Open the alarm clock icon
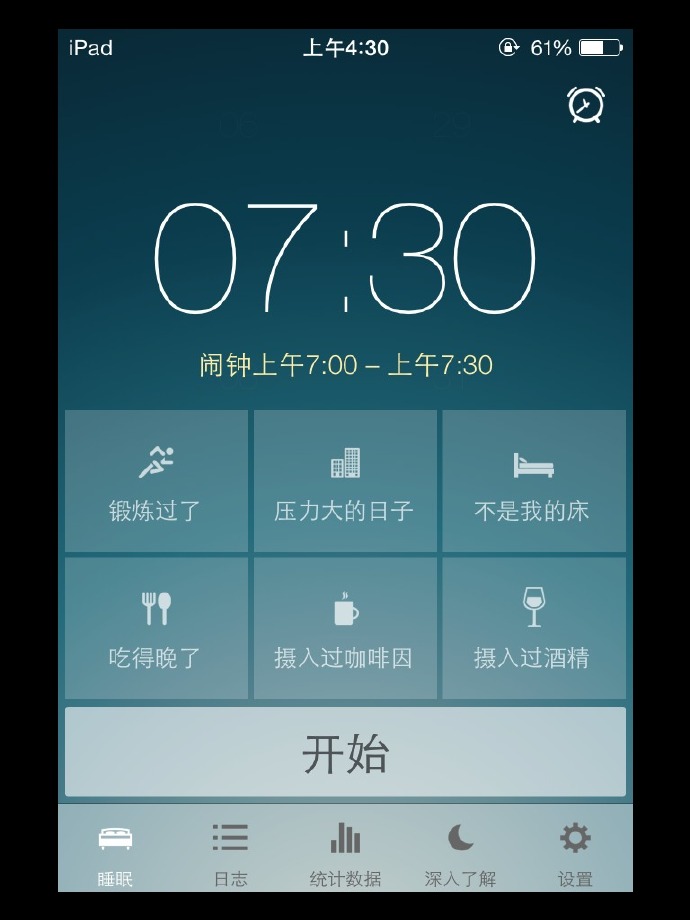 (x=585, y=105)
